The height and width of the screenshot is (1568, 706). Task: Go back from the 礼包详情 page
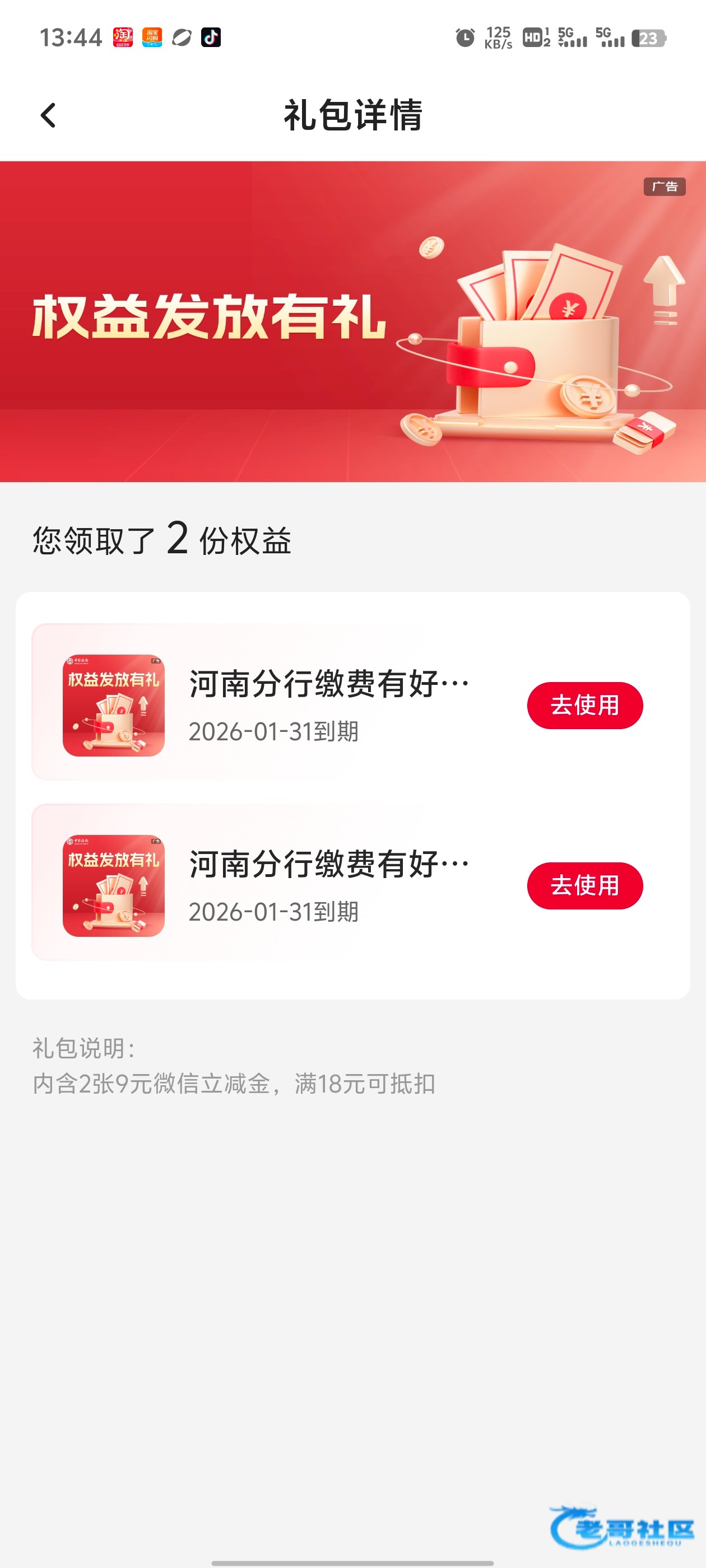click(x=48, y=115)
